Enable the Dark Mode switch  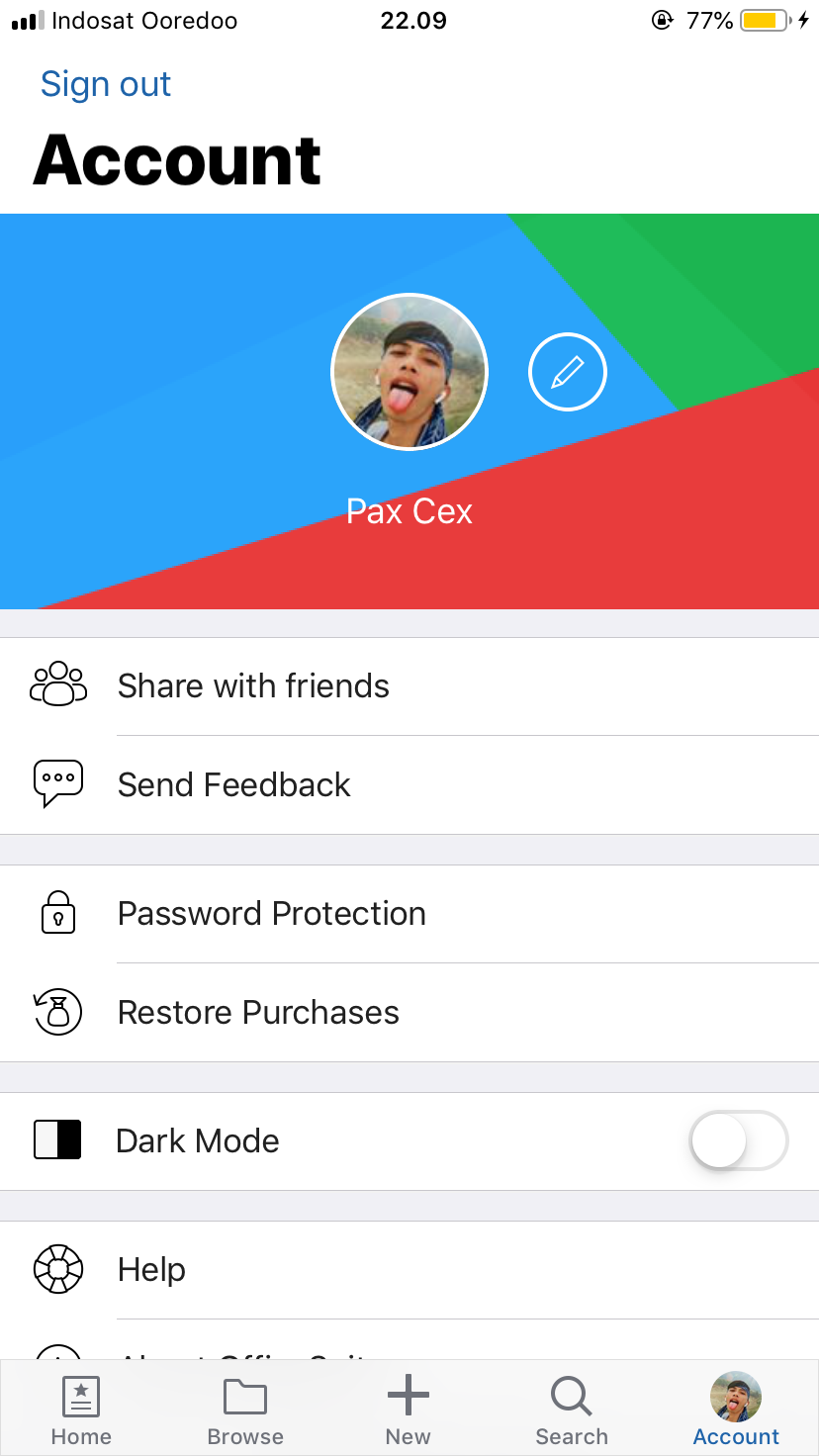(x=738, y=1141)
